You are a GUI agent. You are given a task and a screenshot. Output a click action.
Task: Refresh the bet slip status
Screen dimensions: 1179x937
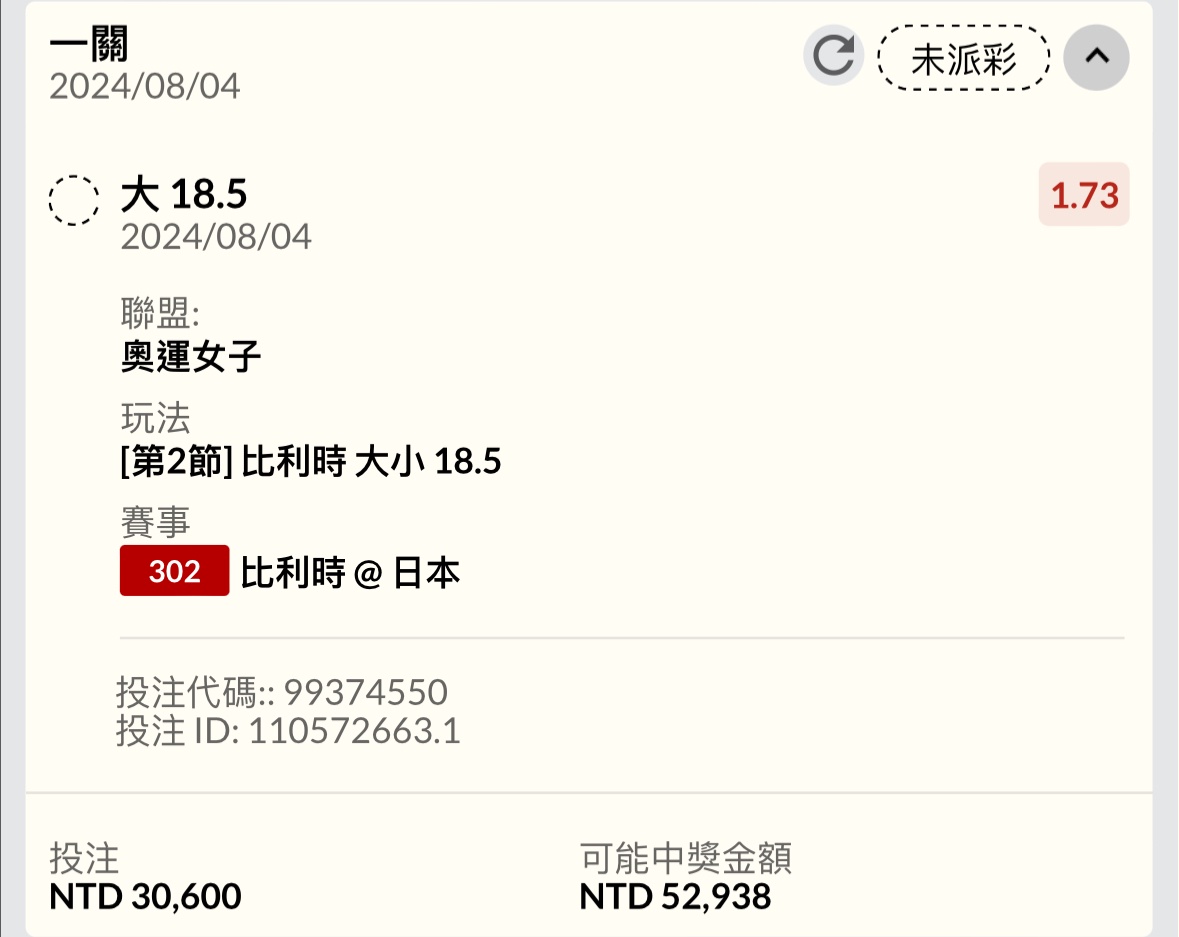tap(833, 56)
